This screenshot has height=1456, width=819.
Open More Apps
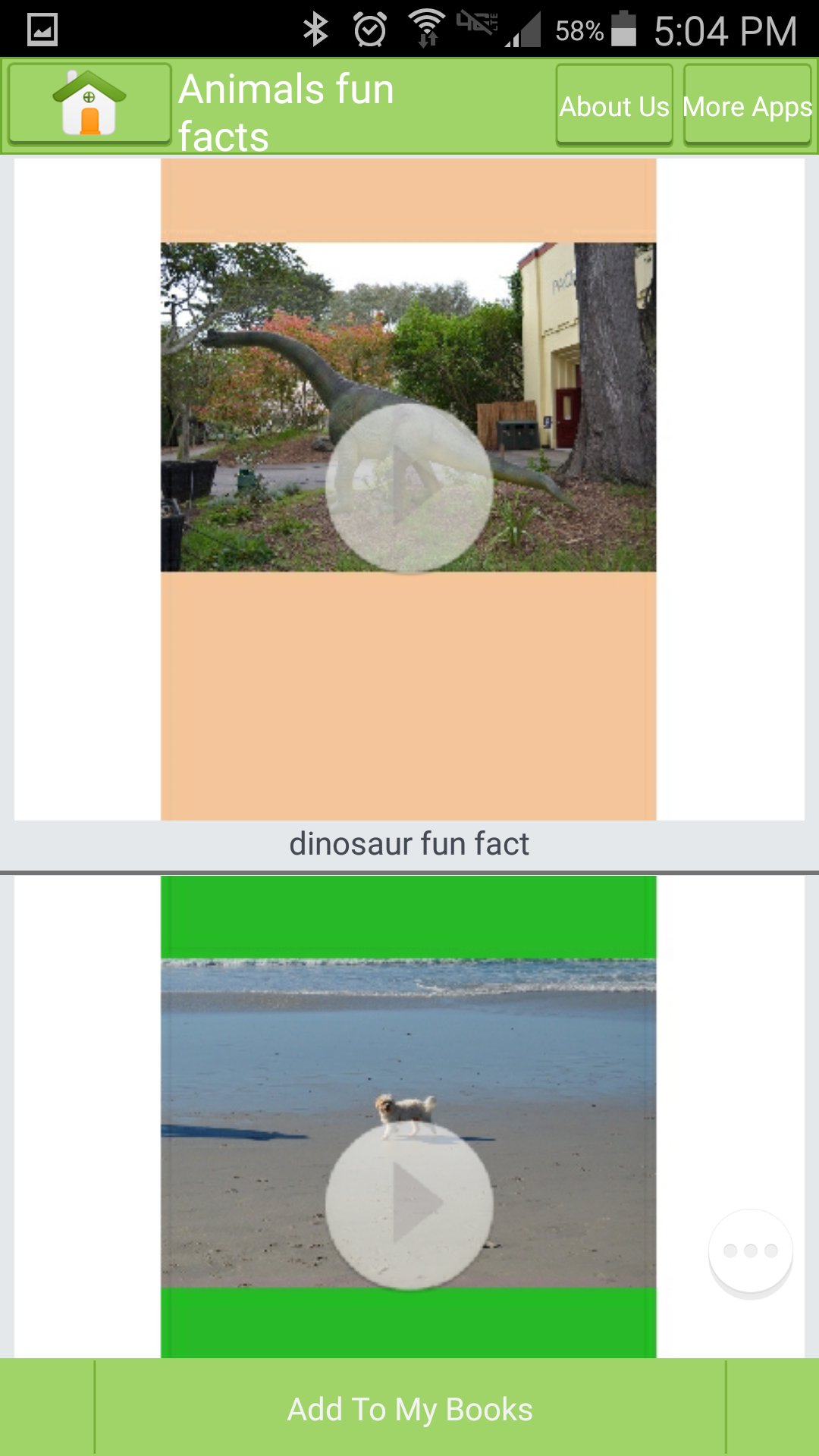point(748,105)
